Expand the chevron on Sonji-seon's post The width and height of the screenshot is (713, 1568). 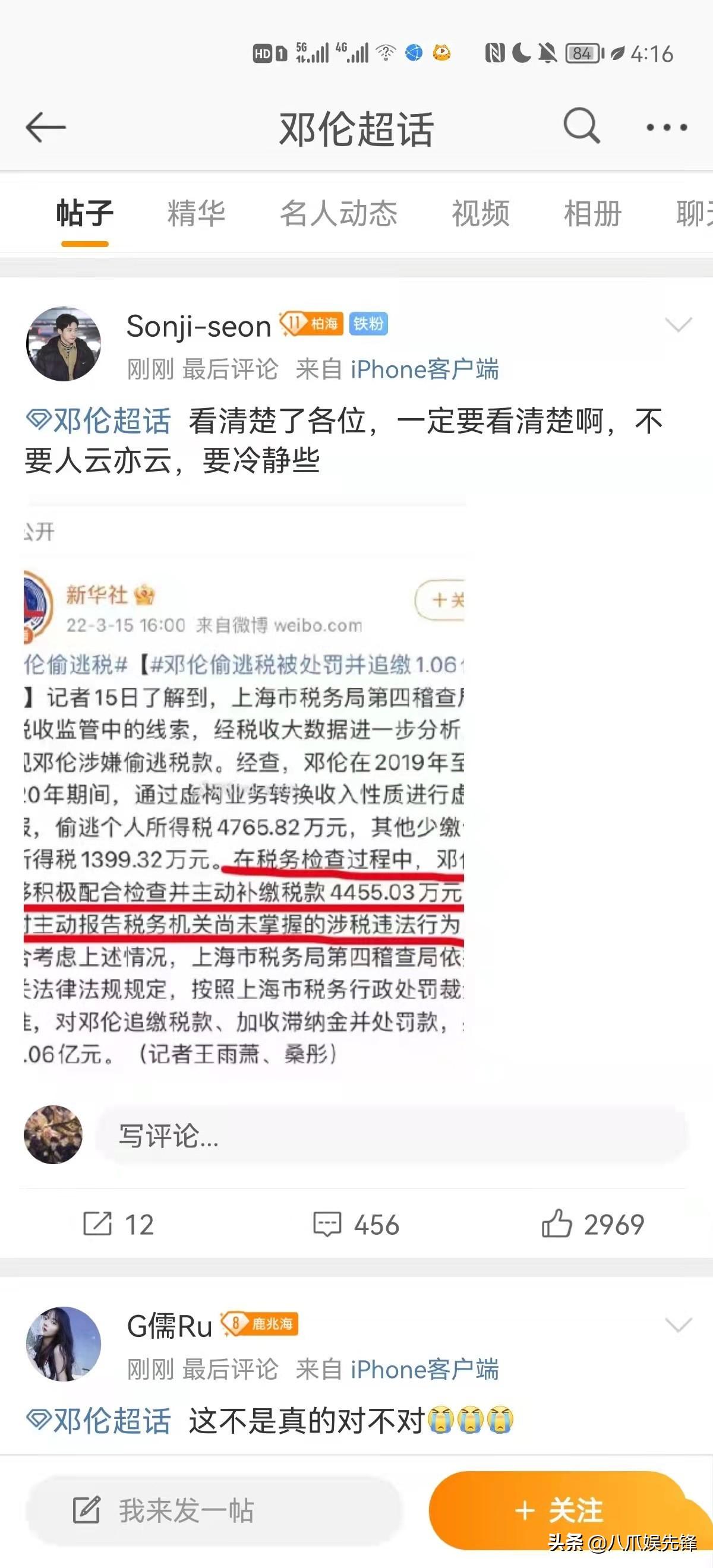pyautogui.click(x=679, y=324)
